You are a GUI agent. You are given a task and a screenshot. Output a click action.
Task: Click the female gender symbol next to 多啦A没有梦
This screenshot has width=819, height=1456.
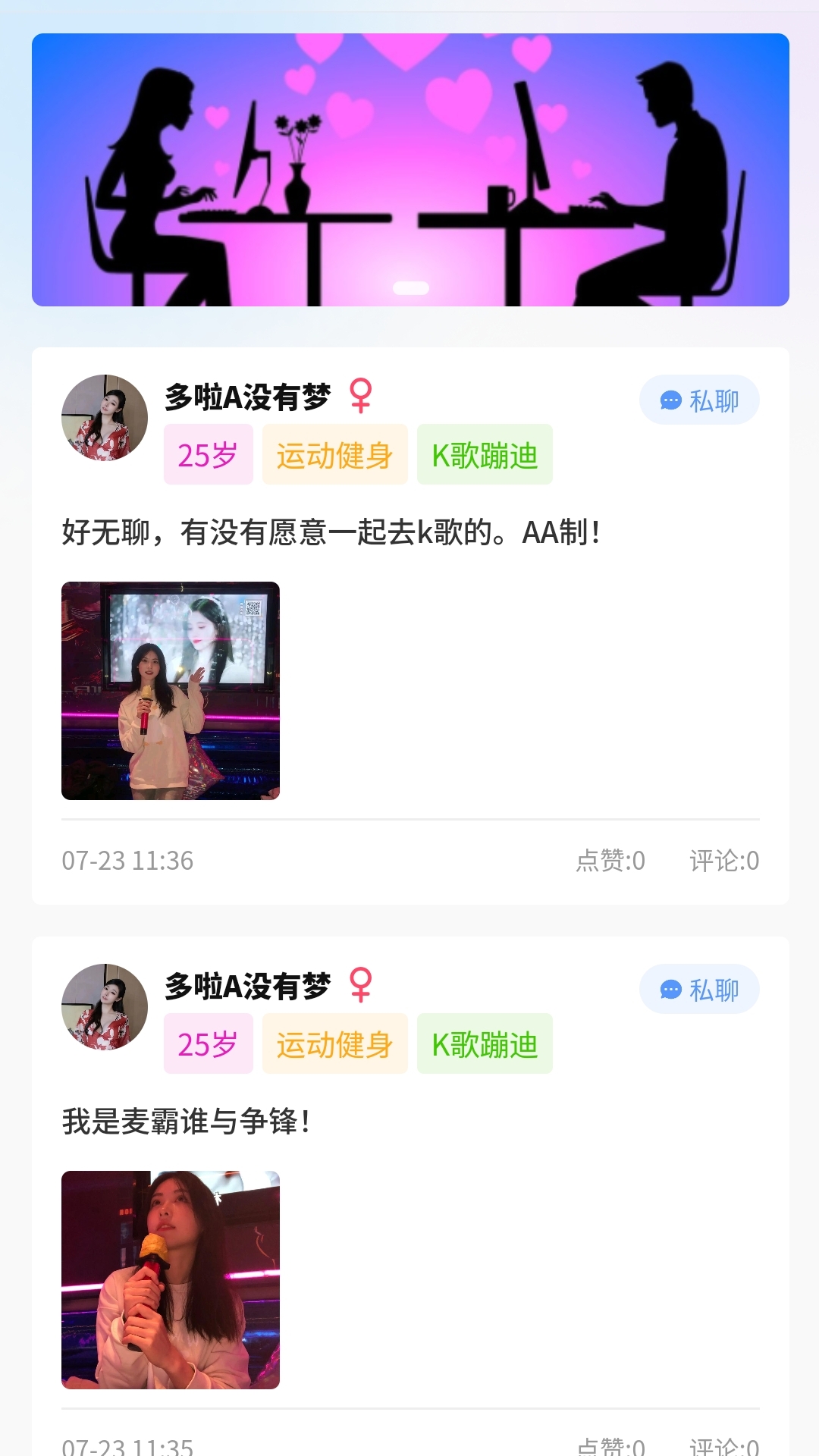tap(362, 397)
